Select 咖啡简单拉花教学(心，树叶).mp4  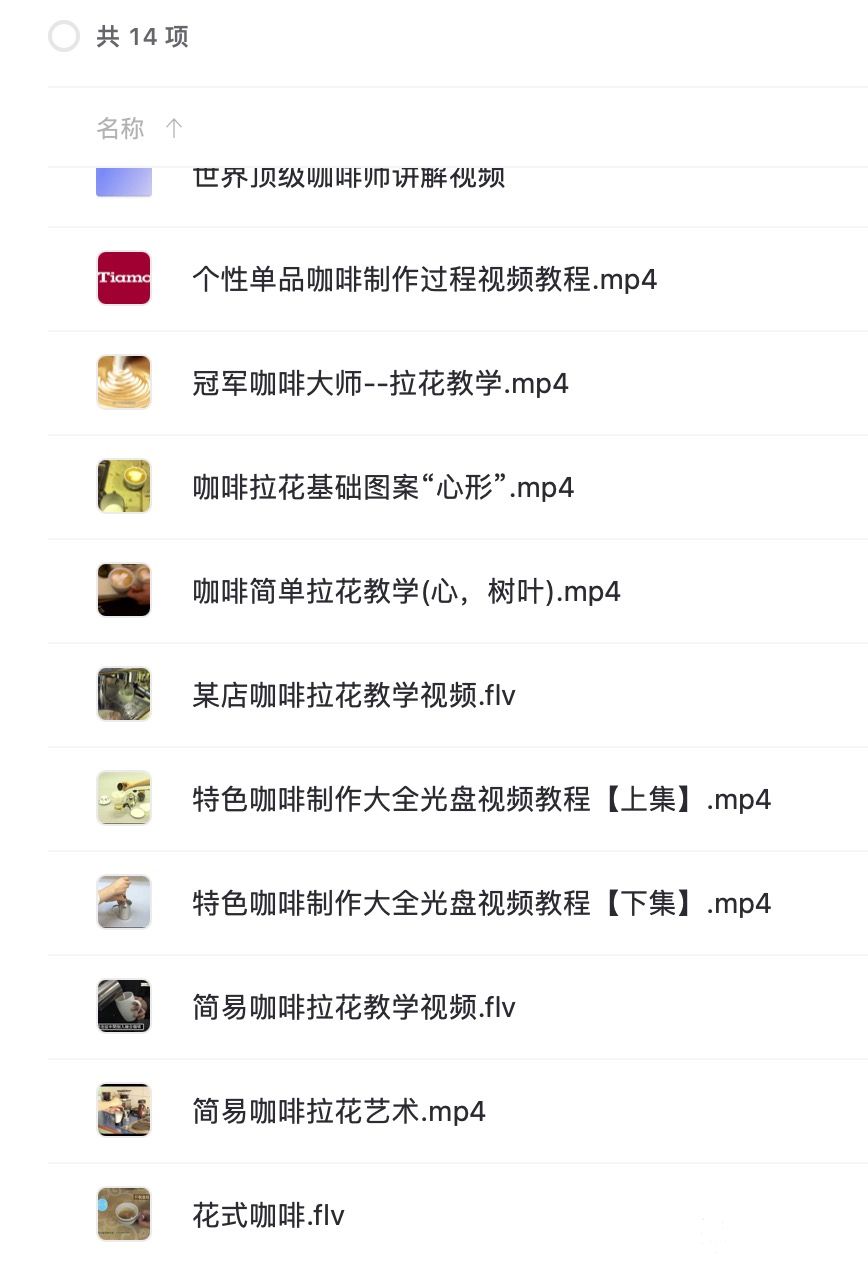(x=406, y=591)
